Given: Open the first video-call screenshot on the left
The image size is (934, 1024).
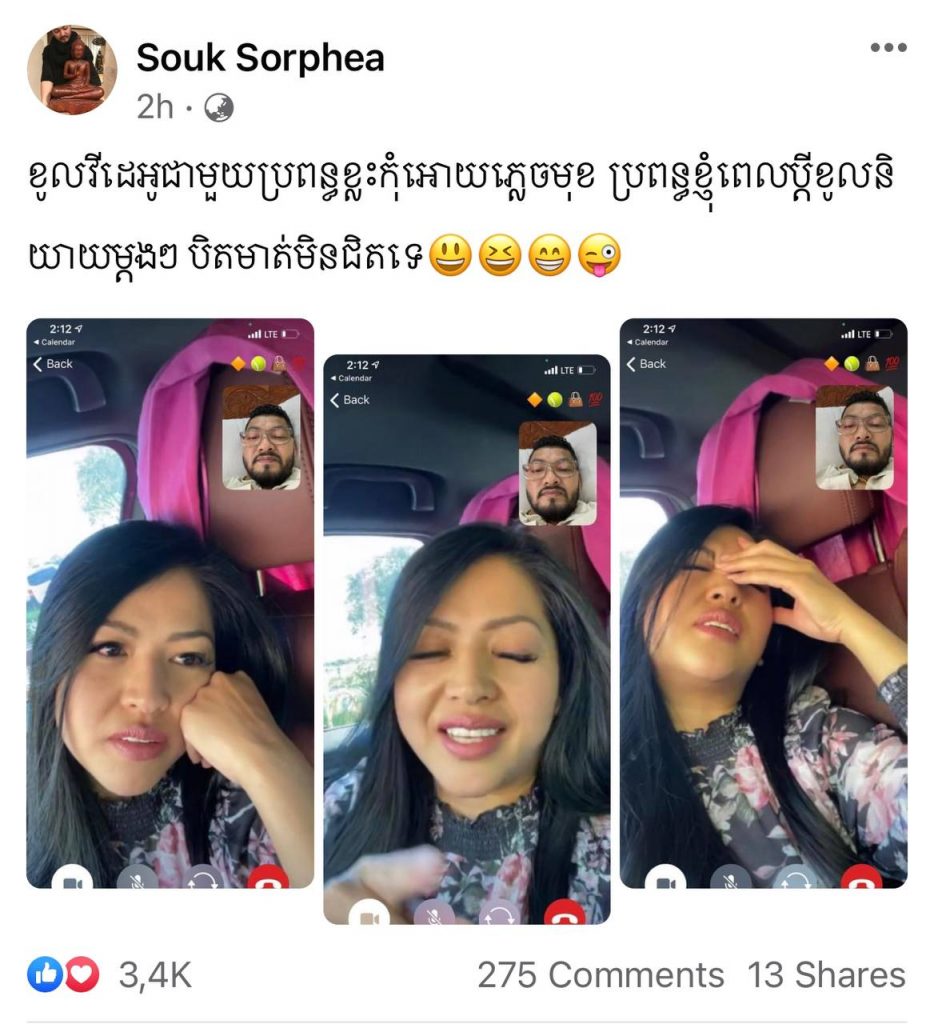Looking at the screenshot, I should point(170,603).
